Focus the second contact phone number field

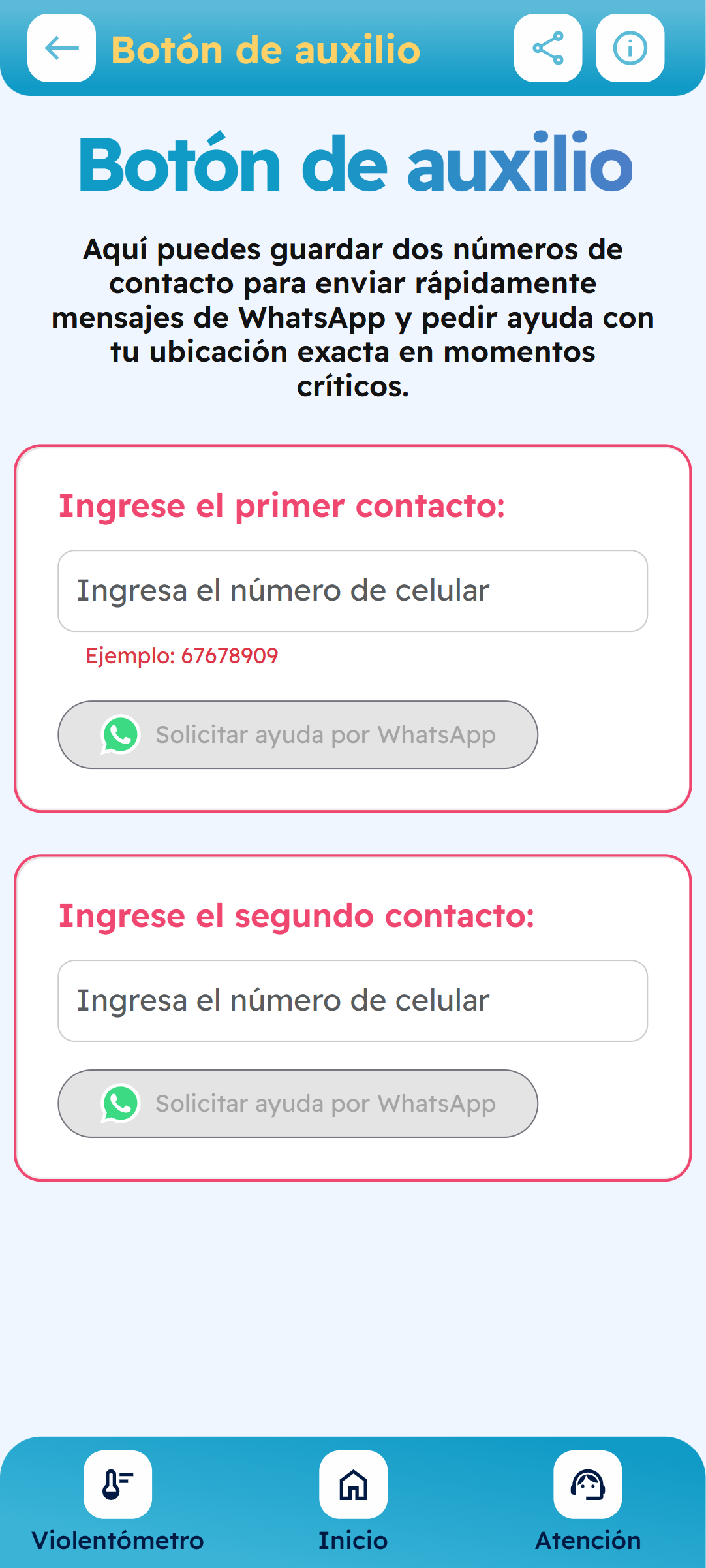[x=352, y=1001]
